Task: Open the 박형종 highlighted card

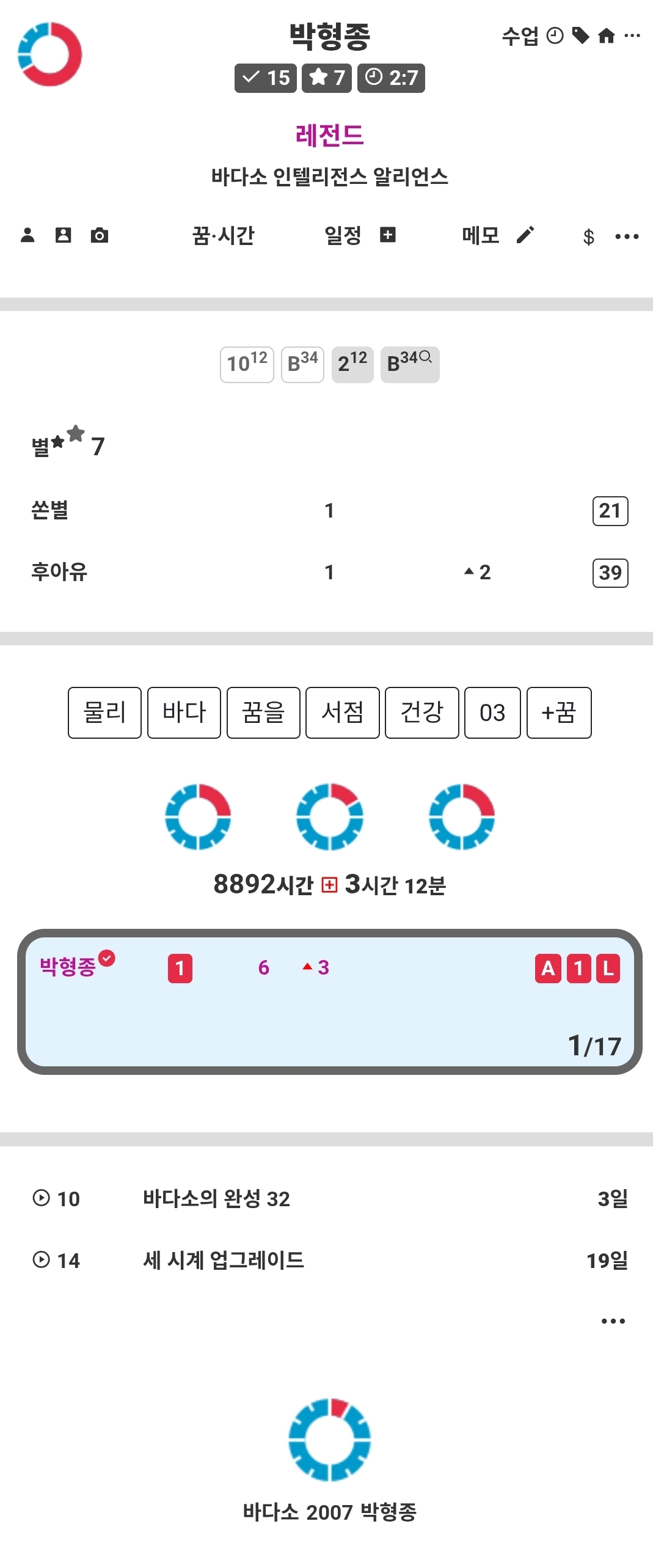Action: coord(330,1002)
